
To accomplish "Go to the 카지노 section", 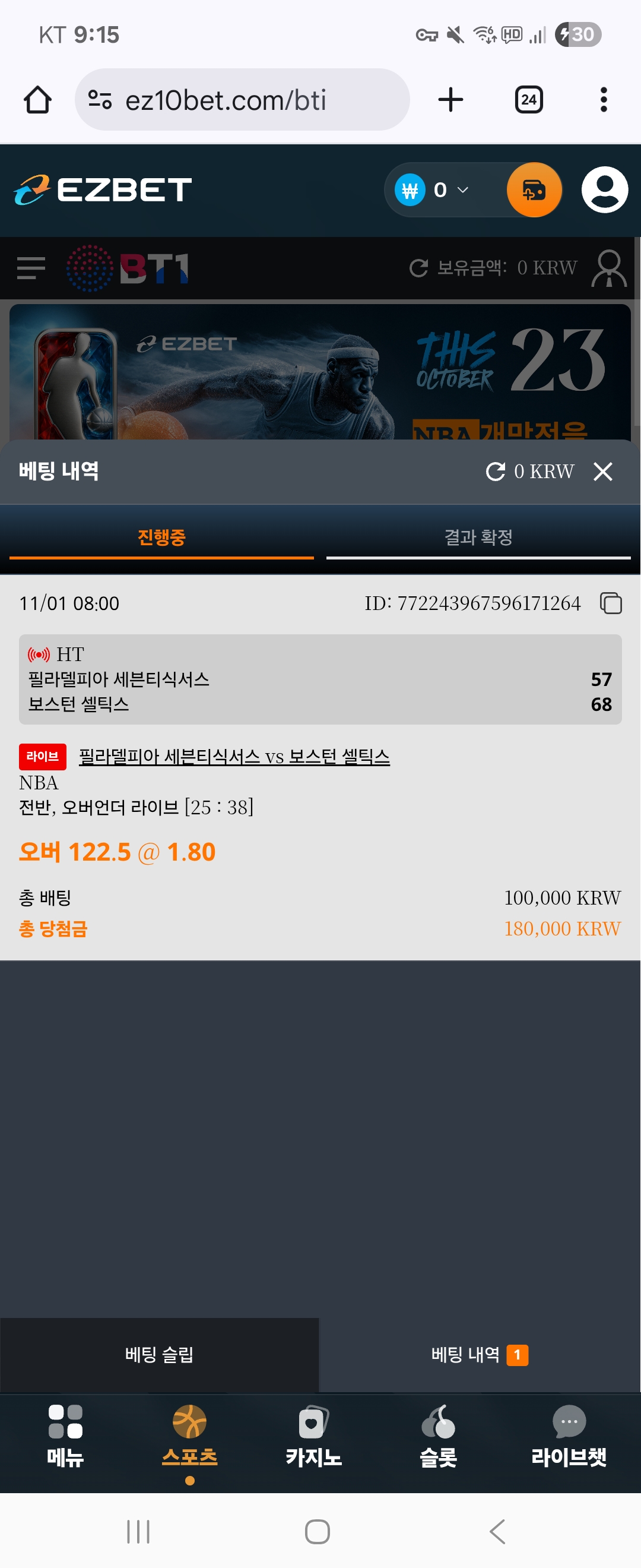I will coord(313,1436).
